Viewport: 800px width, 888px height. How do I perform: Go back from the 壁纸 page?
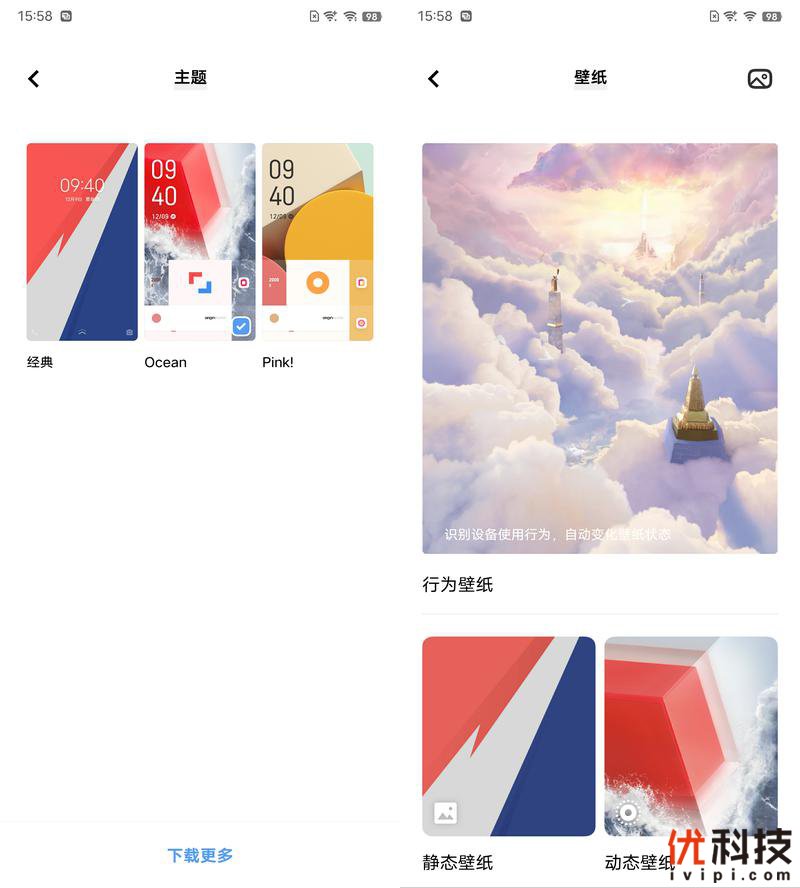pyautogui.click(x=433, y=79)
